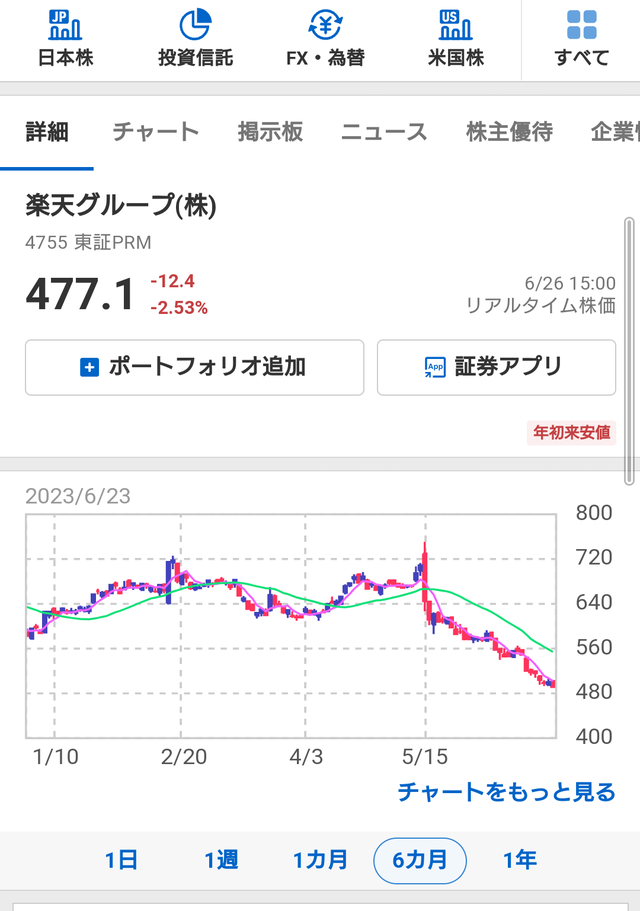This screenshot has width=640, height=911.
Task: Select 6カ月 chart period
Action: 420,860
